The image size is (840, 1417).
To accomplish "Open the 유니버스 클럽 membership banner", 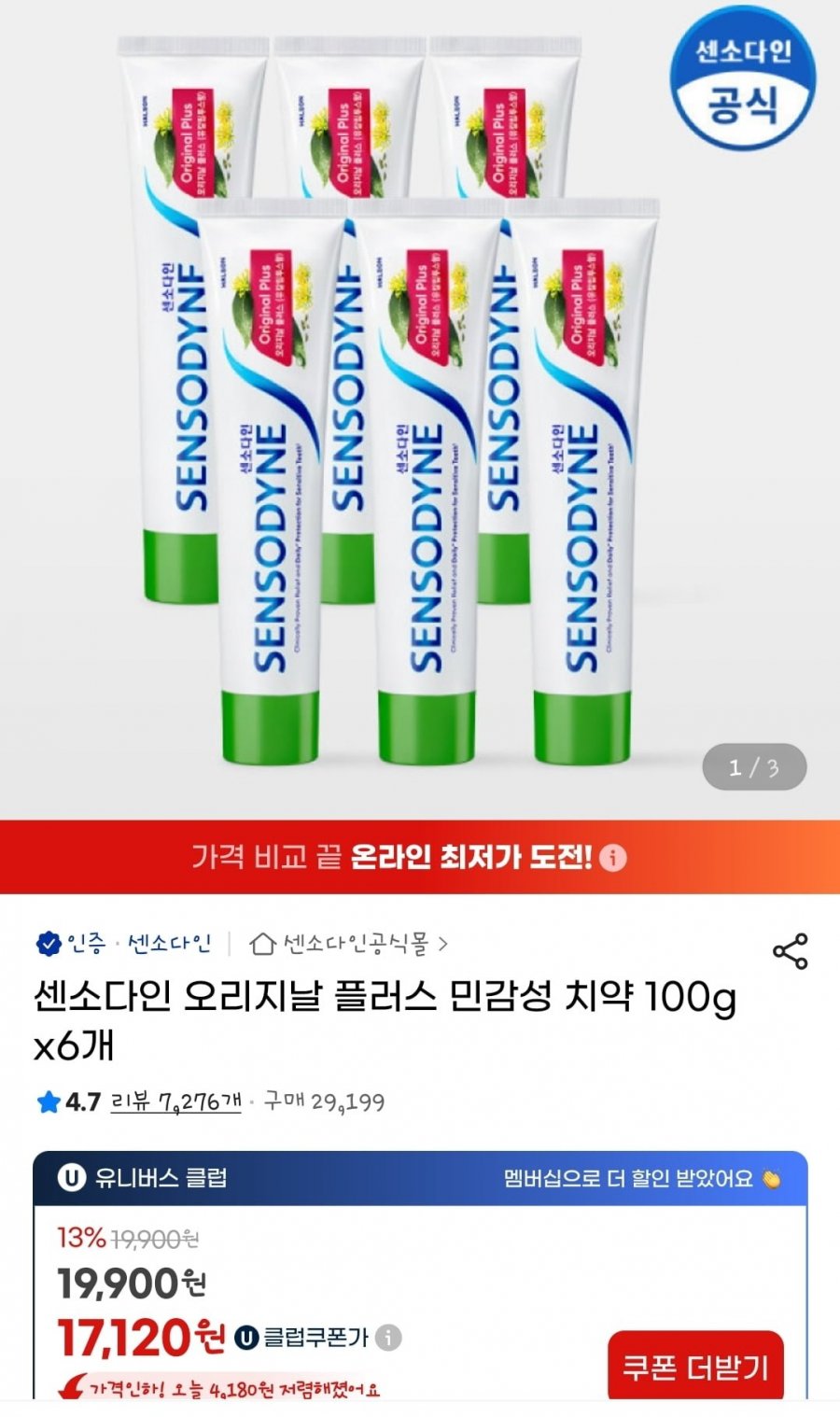I will (x=420, y=1178).
